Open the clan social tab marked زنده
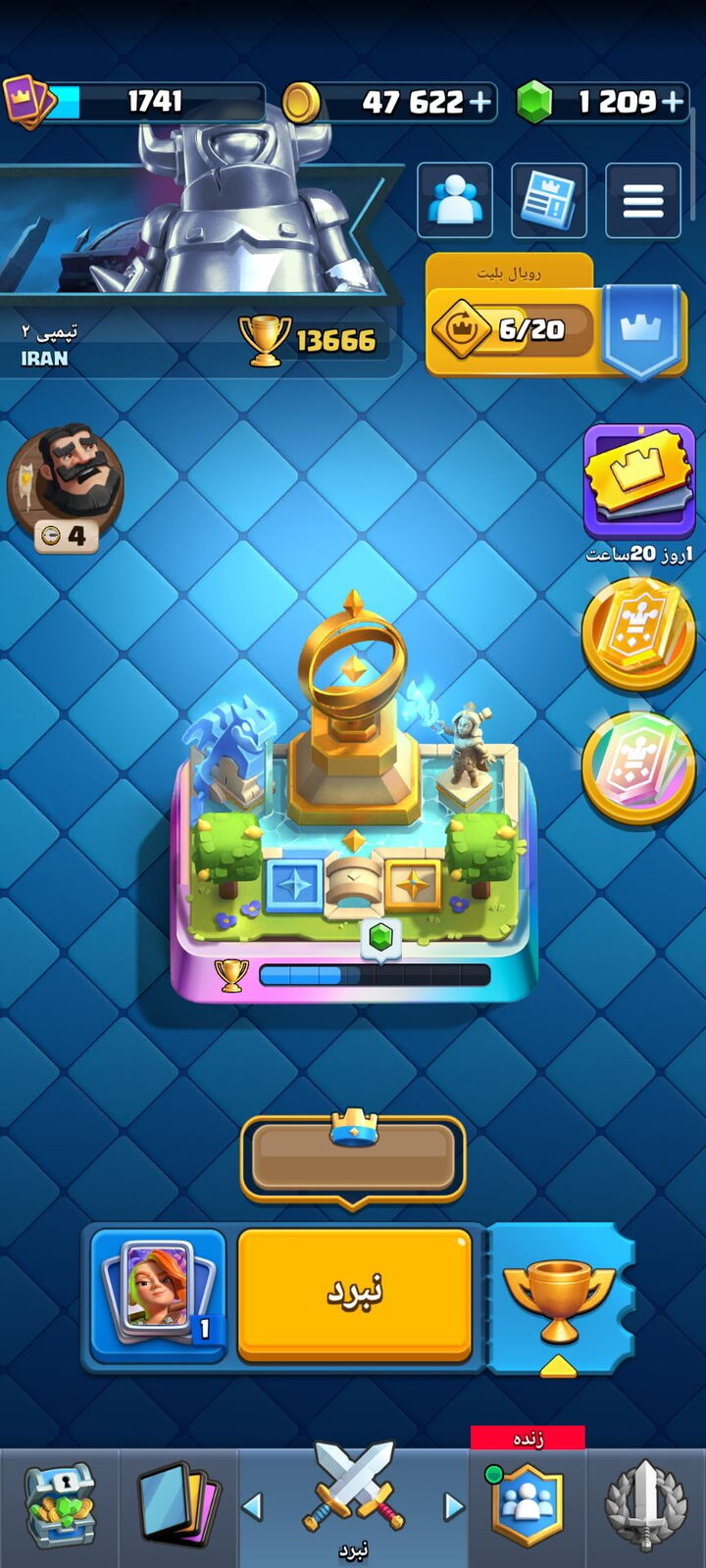Viewport: 706px width, 1568px height. tap(528, 1499)
